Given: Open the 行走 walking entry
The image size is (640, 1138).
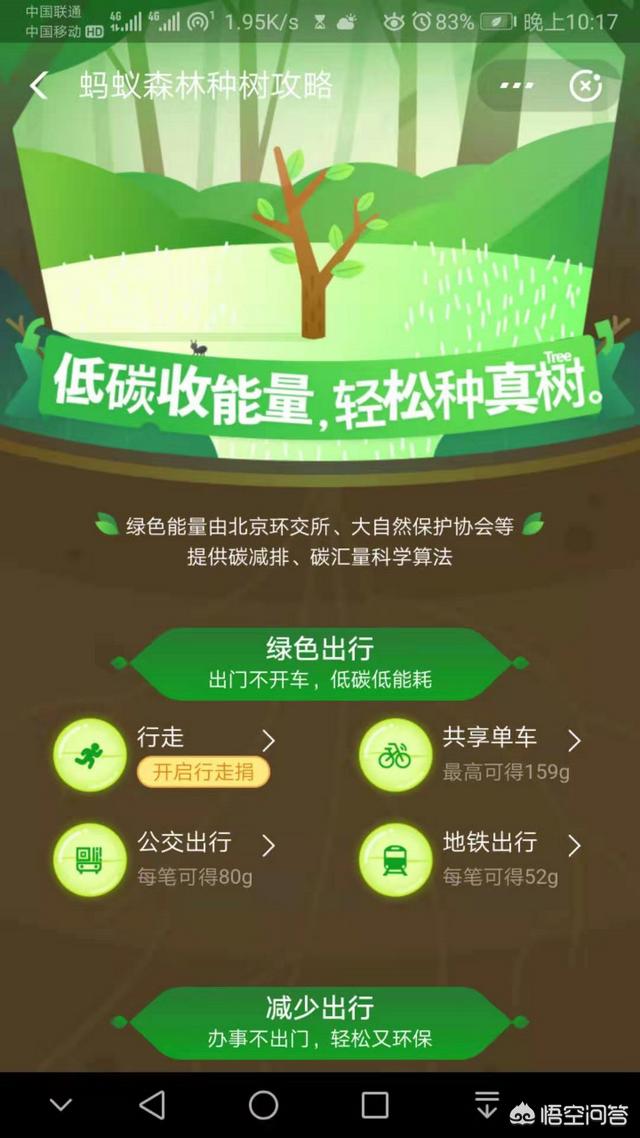Looking at the screenshot, I should (165, 755).
